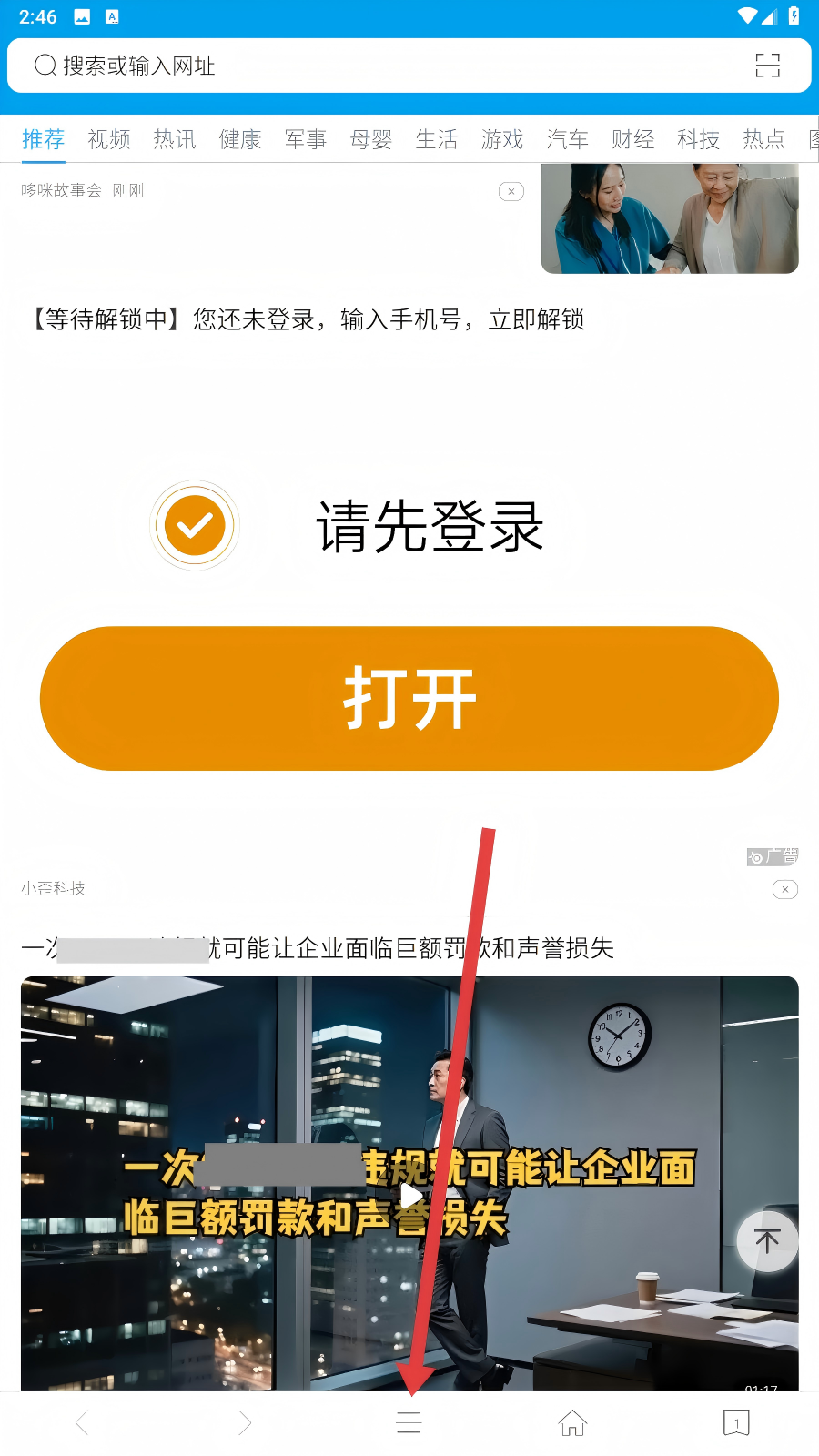The height and width of the screenshot is (1456, 819).
Task: Open the 哆咪故事会 article thumbnail
Action: 670,218
